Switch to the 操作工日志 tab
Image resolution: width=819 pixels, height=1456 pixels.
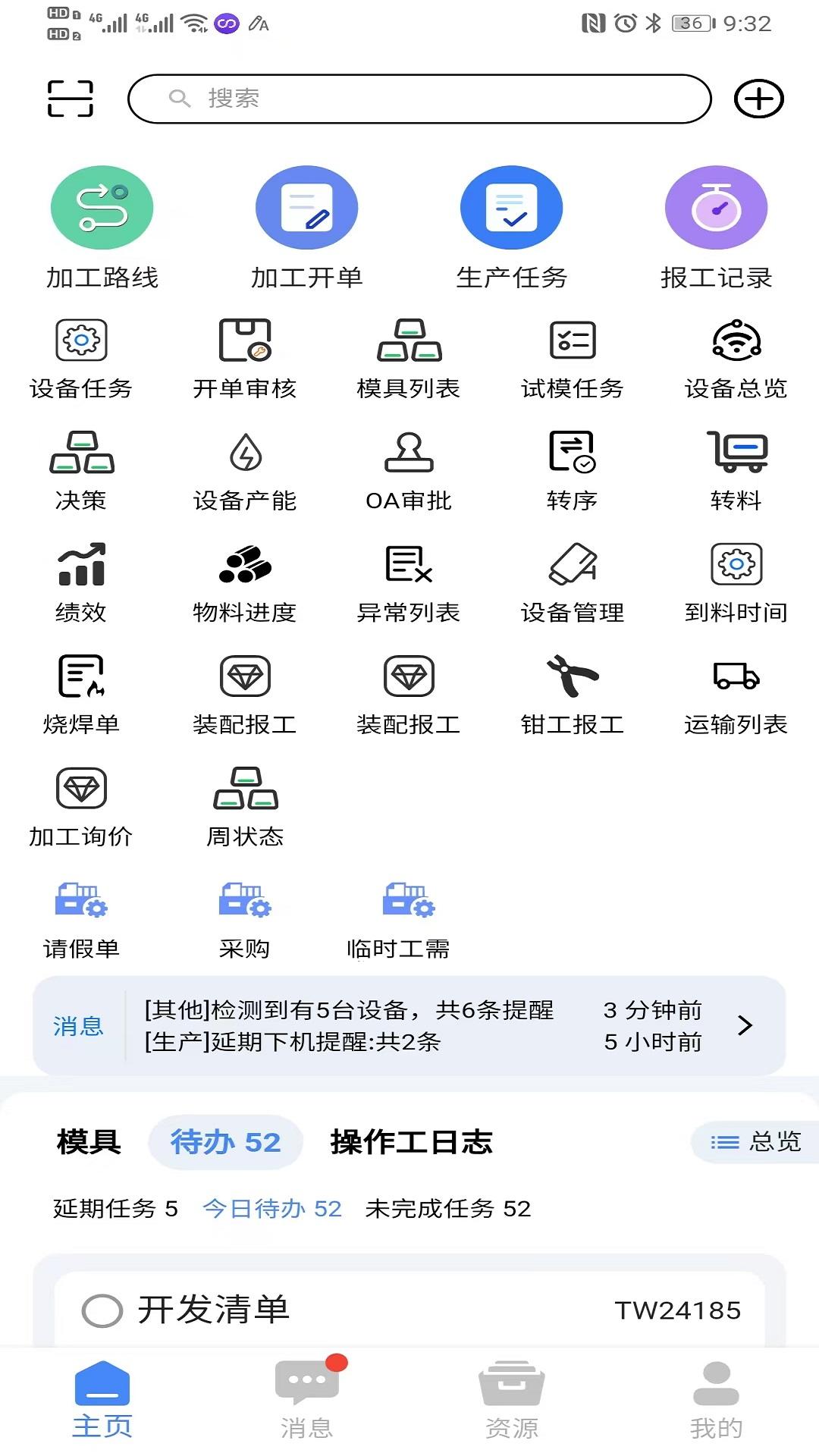tap(410, 1143)
